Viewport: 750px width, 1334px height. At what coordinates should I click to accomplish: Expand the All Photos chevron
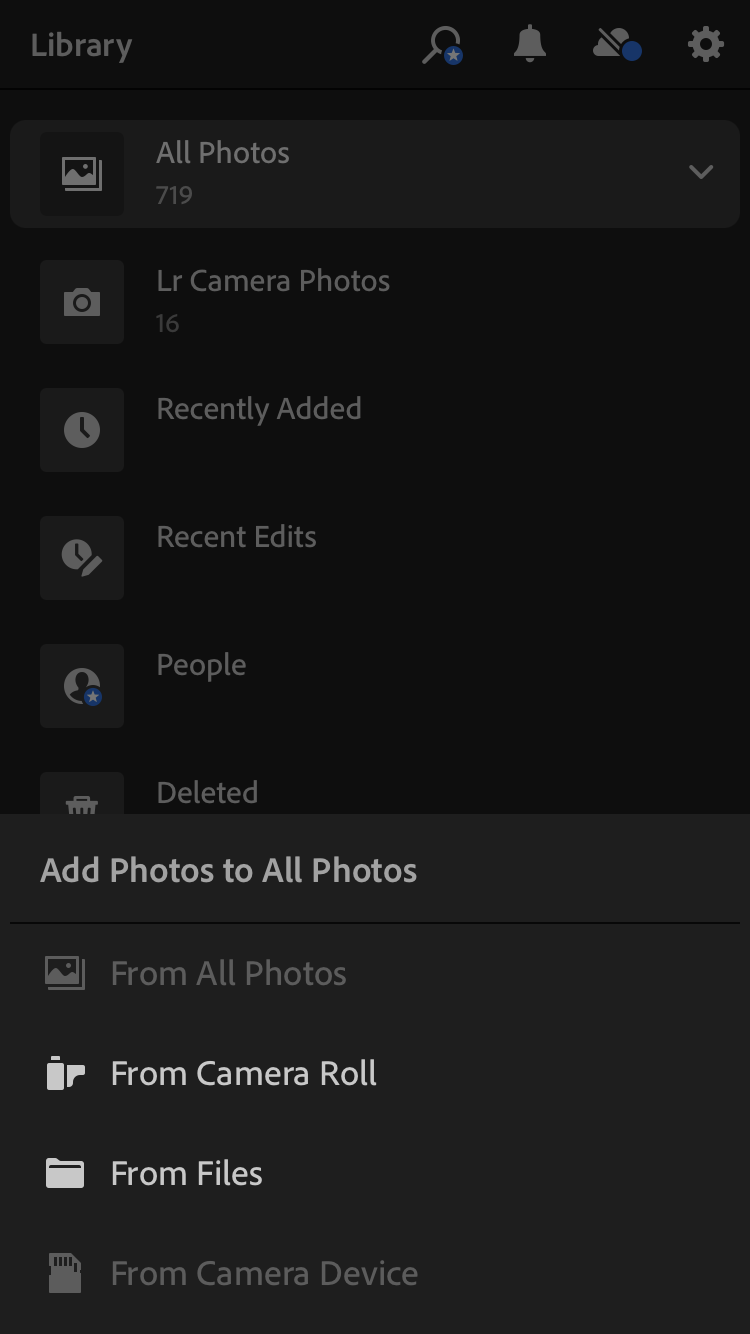point(701,173)
